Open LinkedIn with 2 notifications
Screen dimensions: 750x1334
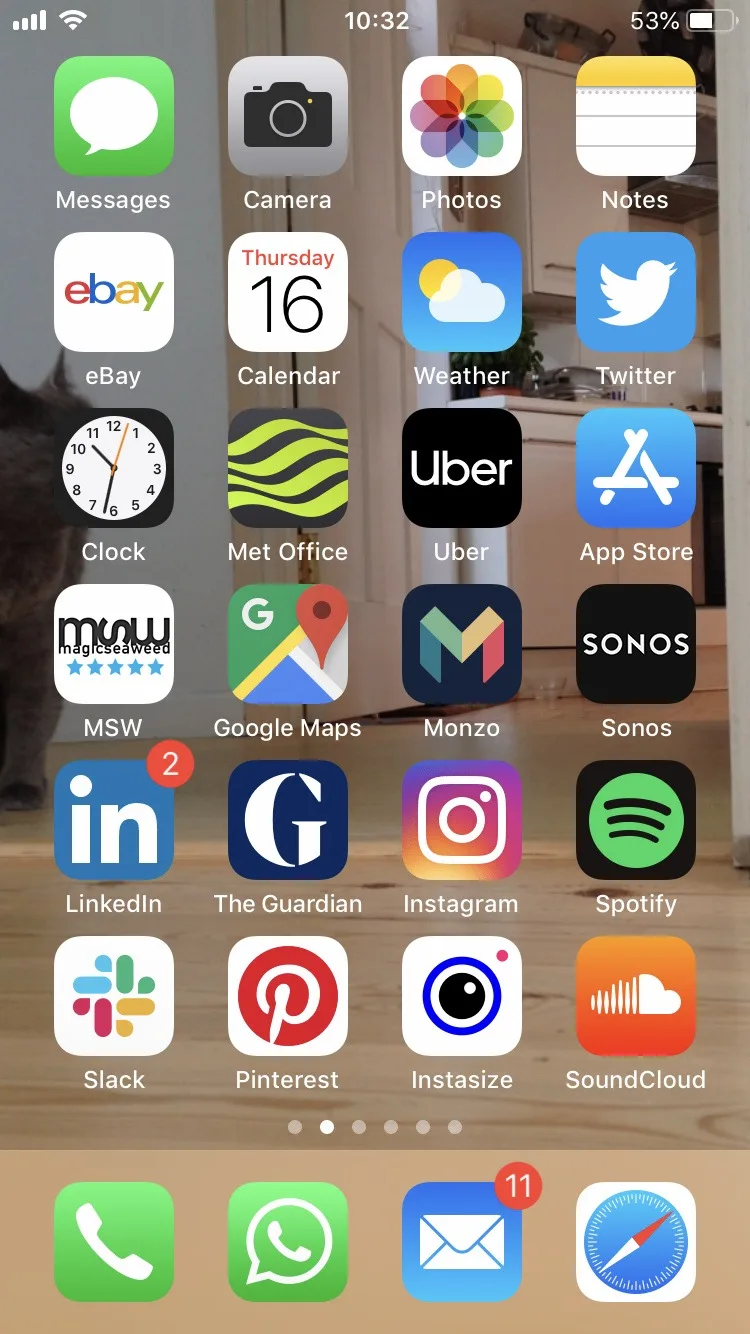click(114, 820)
